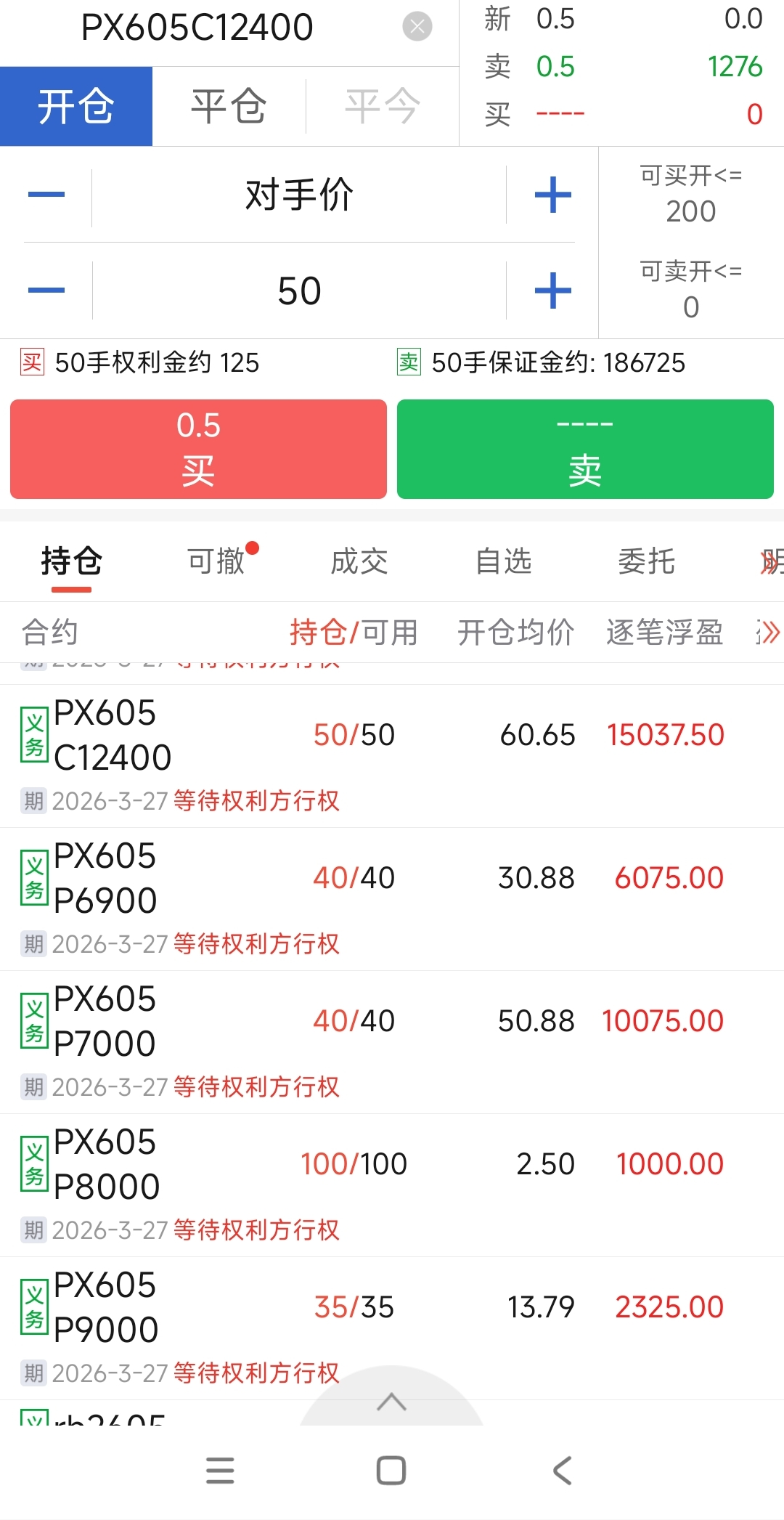
Task: Go back with the system back button
Action: pyautogui.click(x=563, y=1471)
